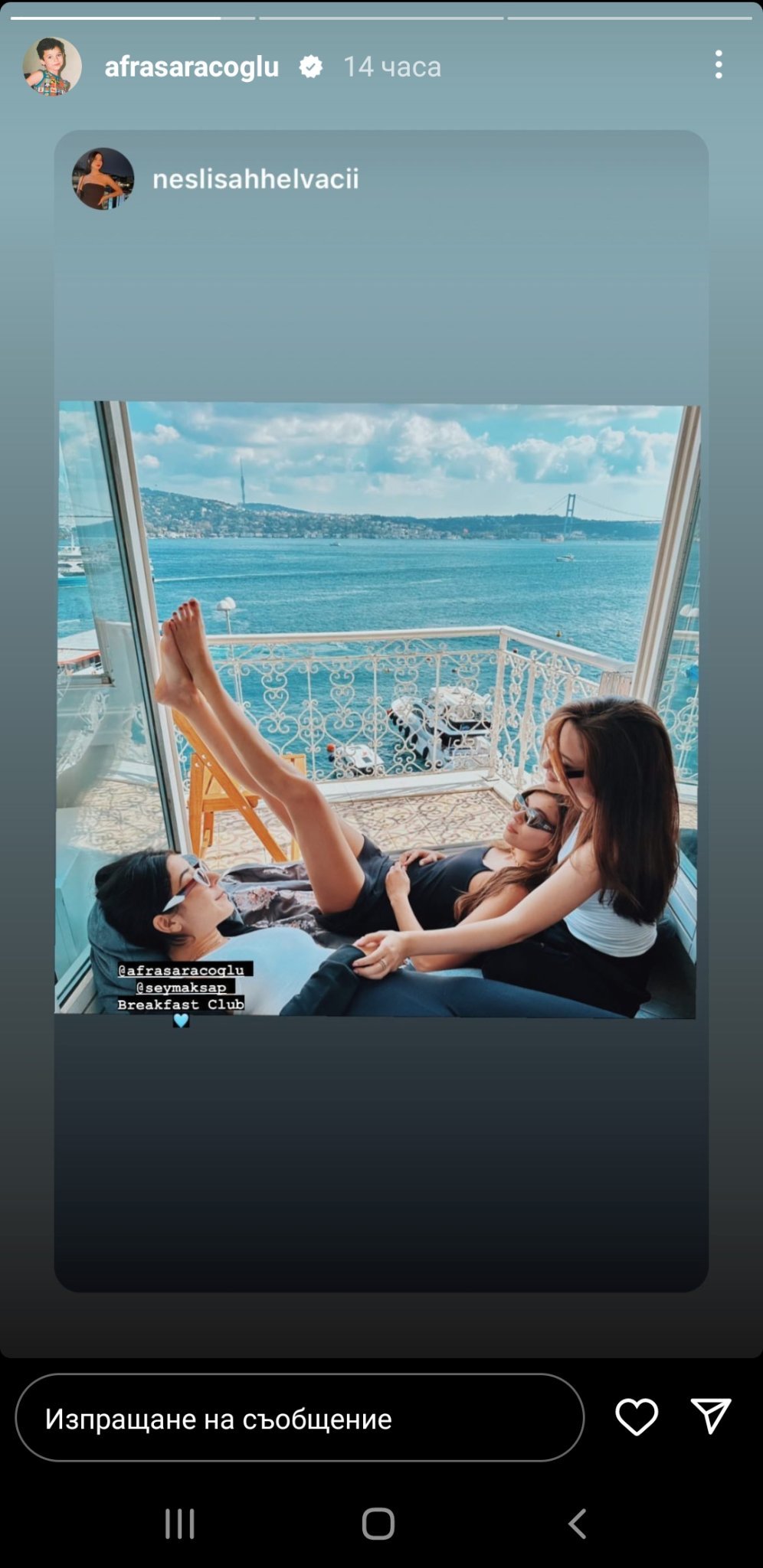The width and height of the screenshot is (763, 1568).
Task: Open afrasaracoglu's profile picture
Action: [52, 67]
